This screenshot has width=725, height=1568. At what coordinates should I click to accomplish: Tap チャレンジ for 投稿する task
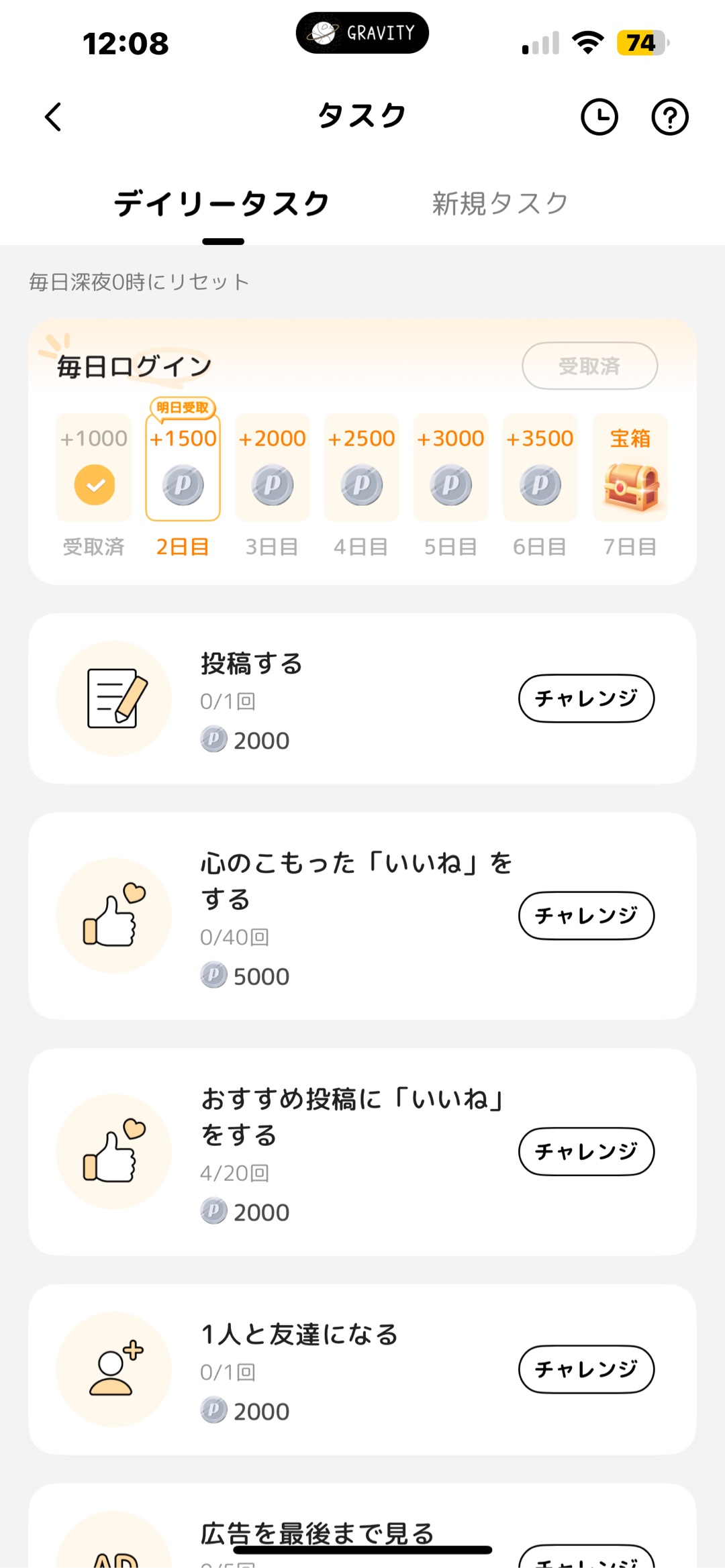586,698
